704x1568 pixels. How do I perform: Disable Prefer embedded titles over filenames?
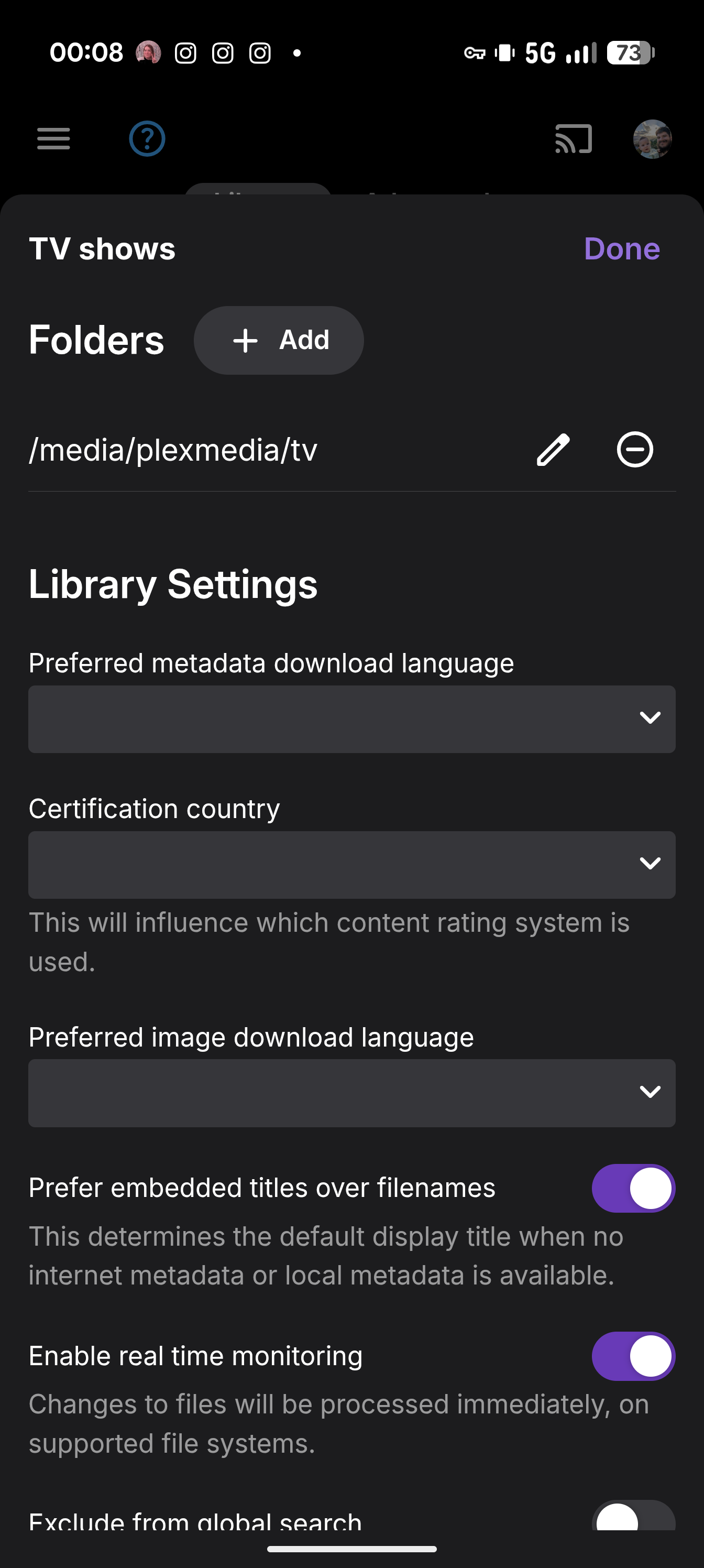click(633, 1188)
